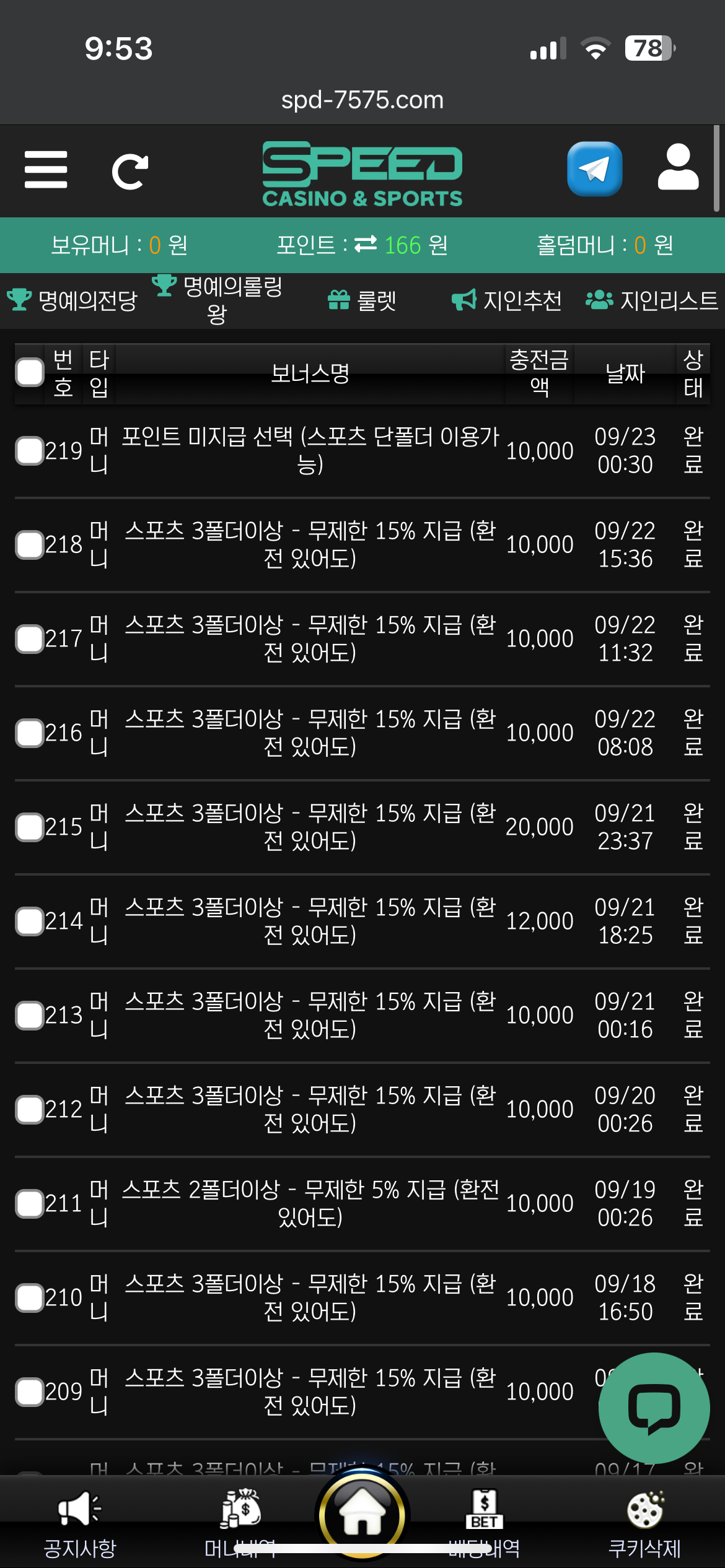Check the select-all box in table header
Viewport: 725px width, 1568px height.
pos(30,373)
